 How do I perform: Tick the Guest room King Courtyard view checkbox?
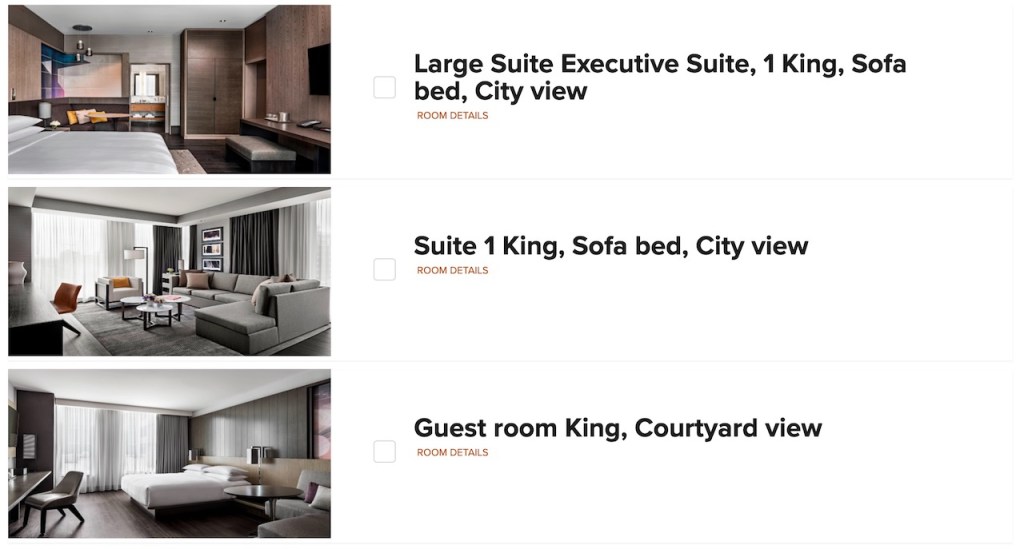pyautogui.click(x=385, y=451)
